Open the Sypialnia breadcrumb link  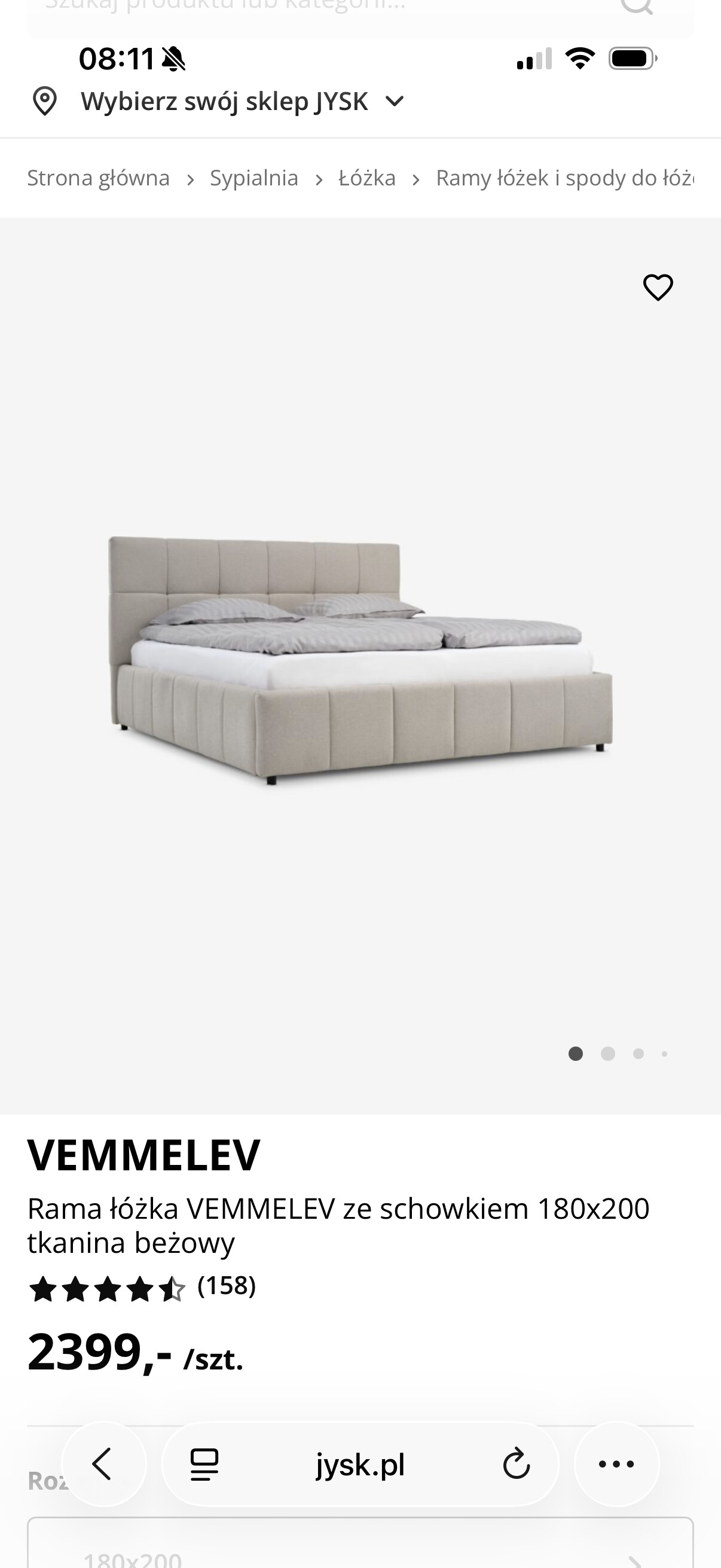[253, 178]
